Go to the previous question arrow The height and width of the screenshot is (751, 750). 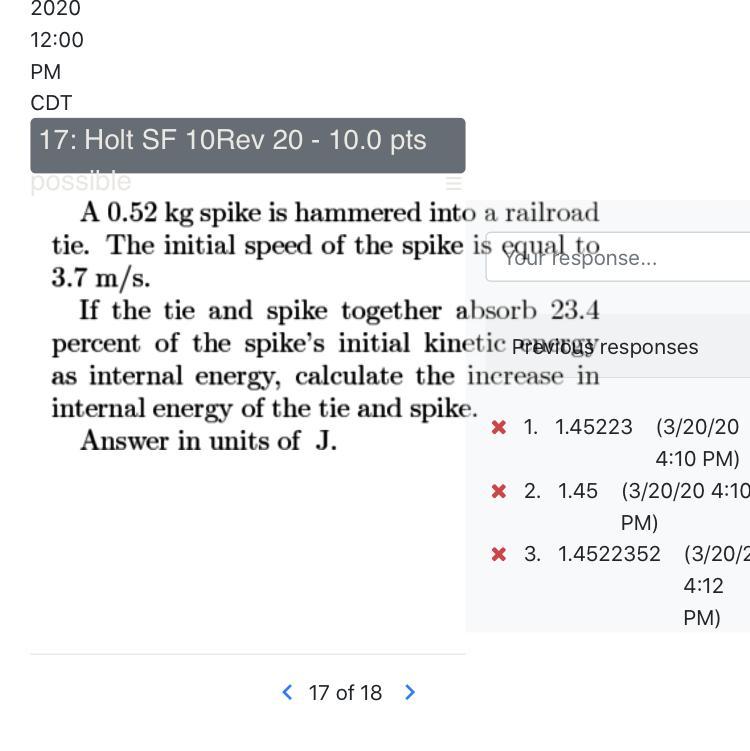(x=287, y=692)
